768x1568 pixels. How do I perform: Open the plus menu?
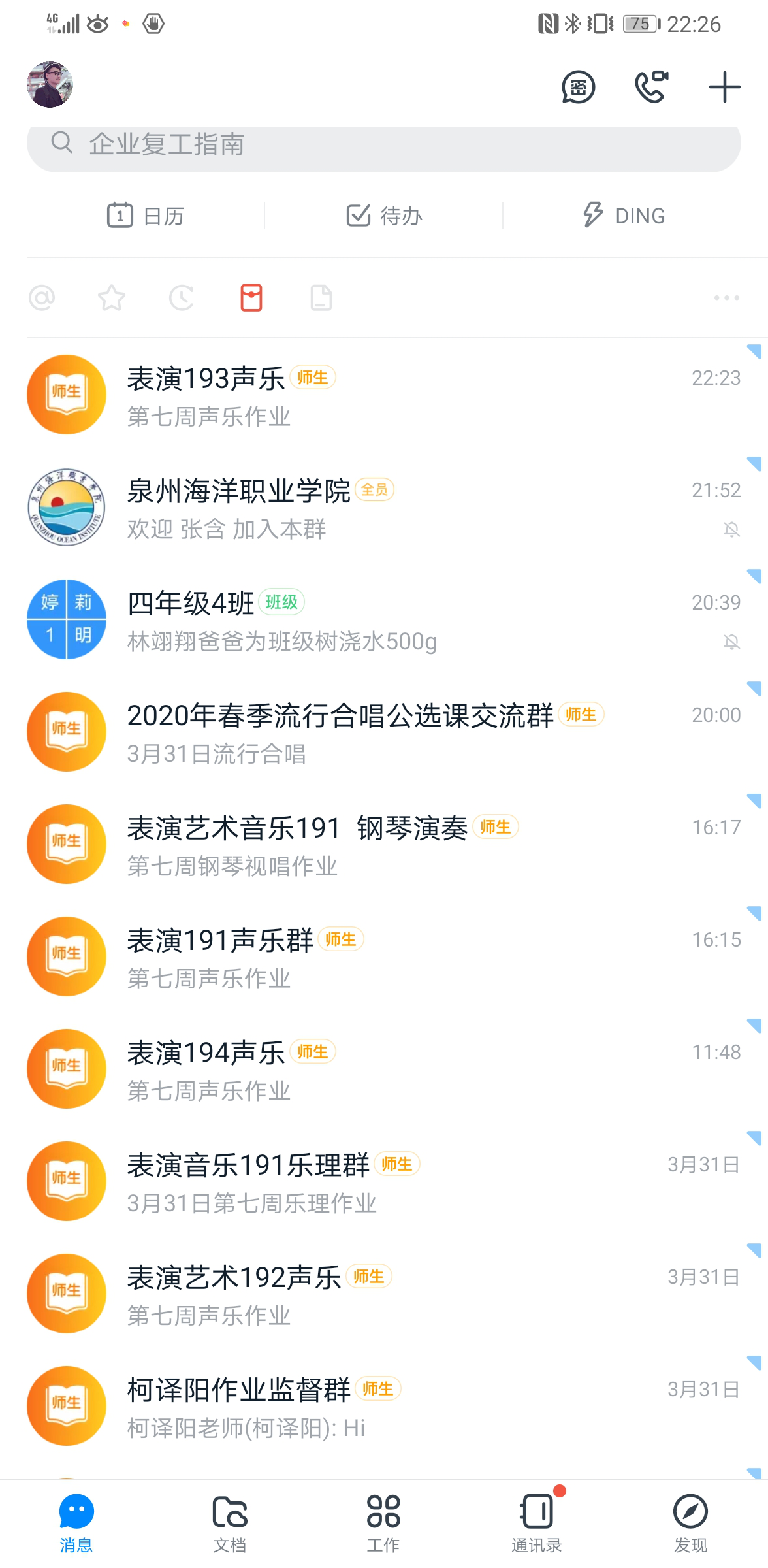click(724, 87)
